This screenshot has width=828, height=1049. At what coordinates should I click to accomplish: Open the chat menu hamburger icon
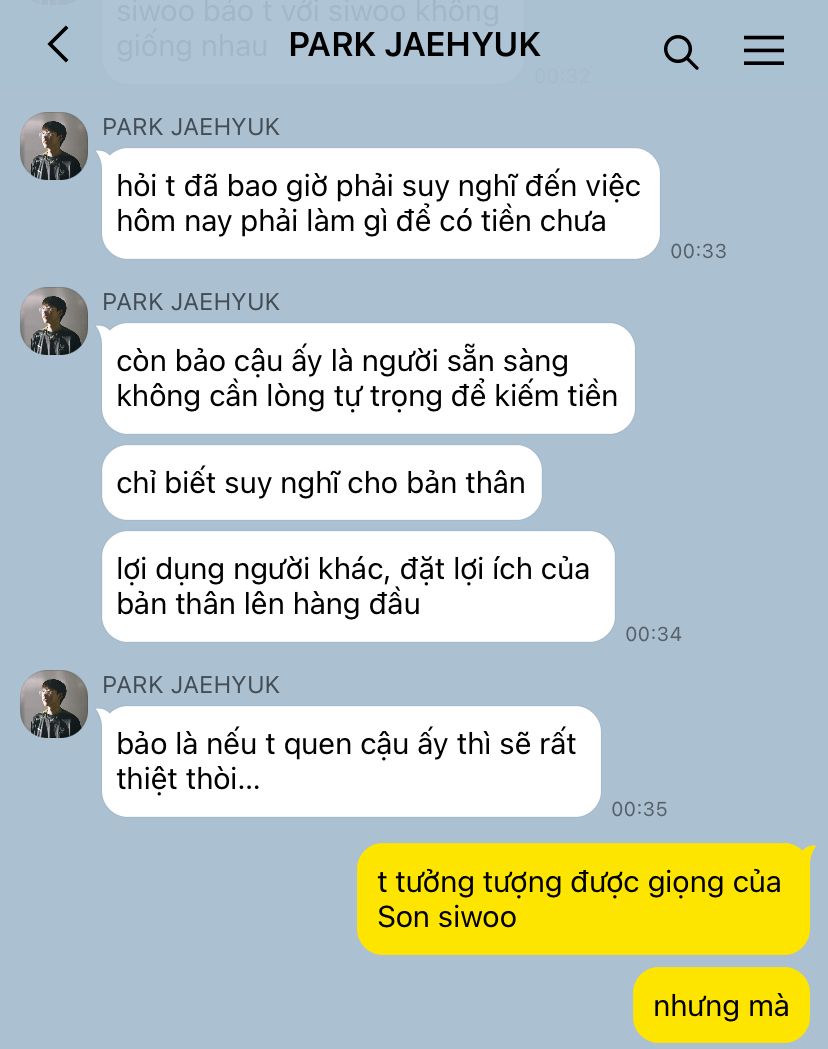(763, 50)
